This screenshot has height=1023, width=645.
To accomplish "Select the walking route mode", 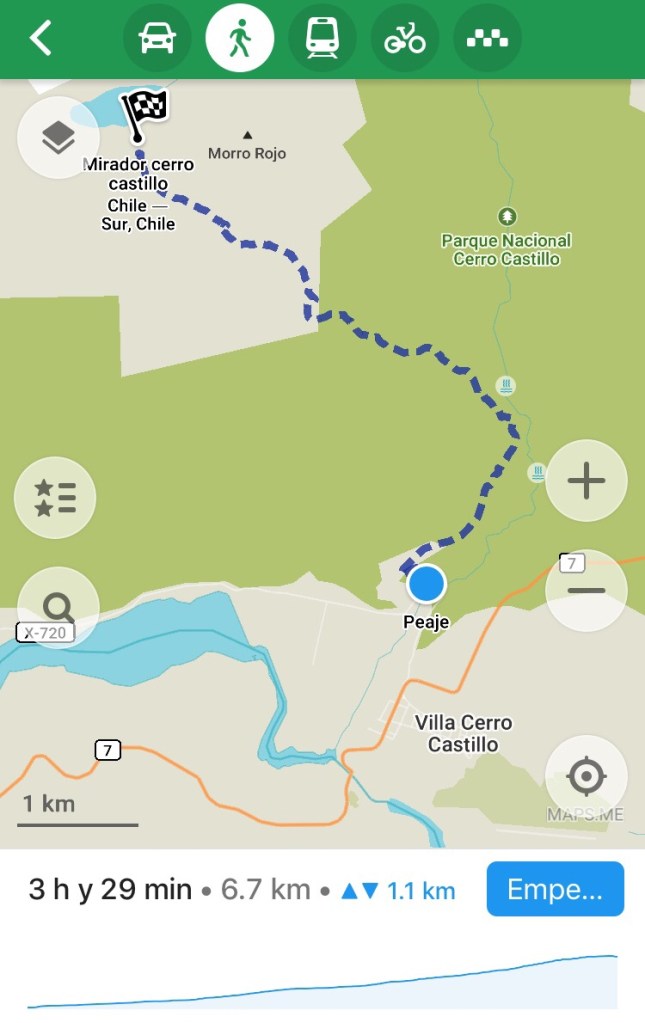I will pyautogui.click(x=240, y=39).
